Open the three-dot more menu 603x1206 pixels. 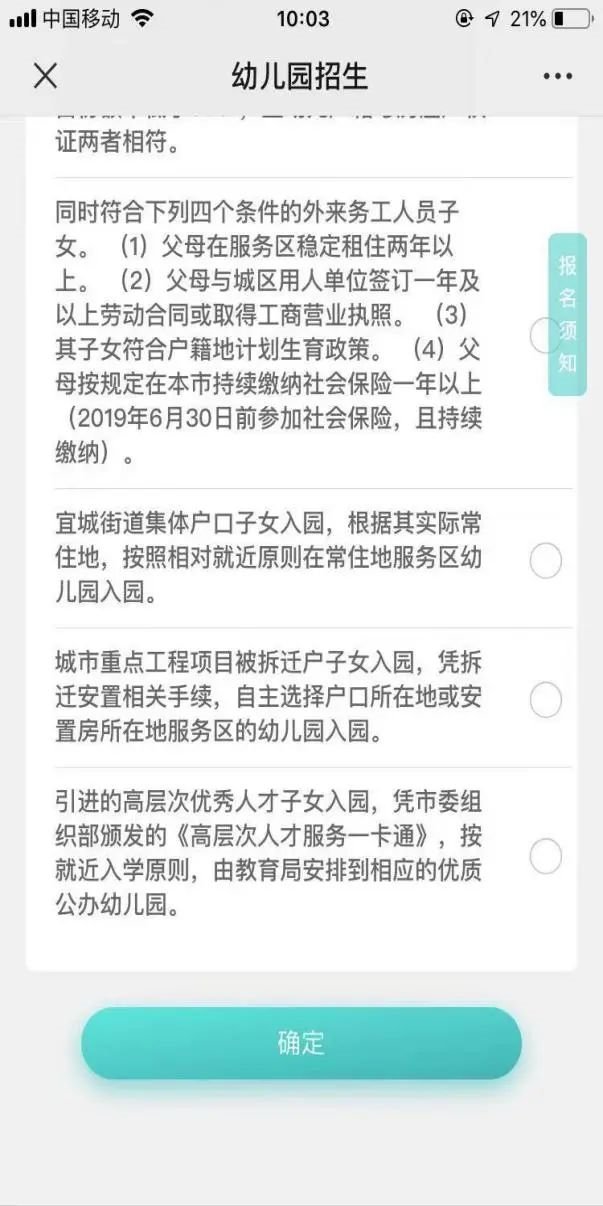tap(557, 76)
